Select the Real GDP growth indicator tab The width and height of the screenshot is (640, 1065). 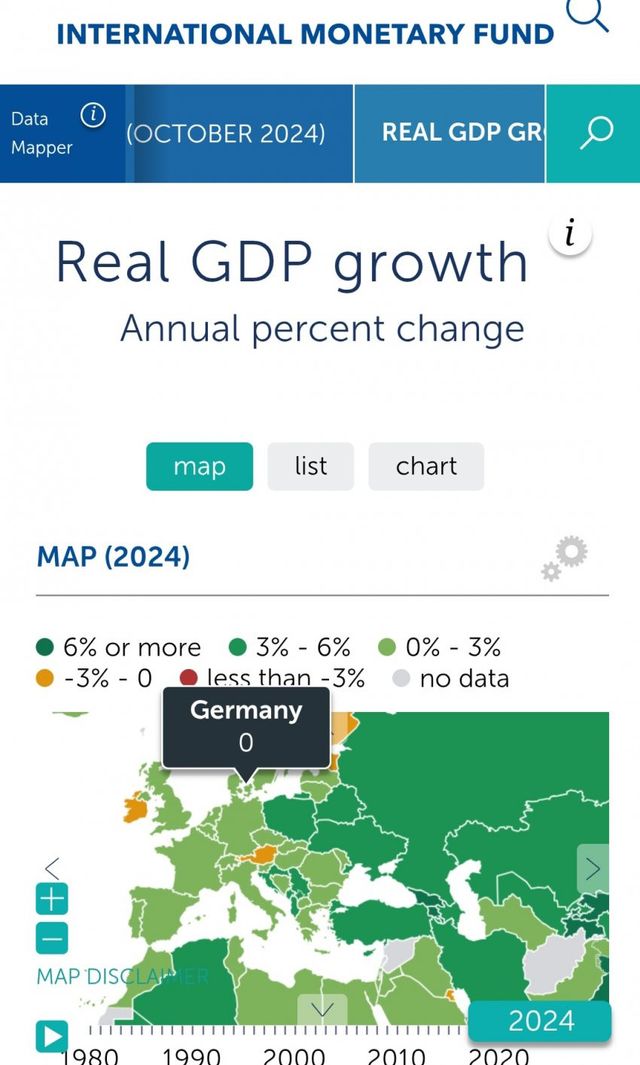[460, 134]
